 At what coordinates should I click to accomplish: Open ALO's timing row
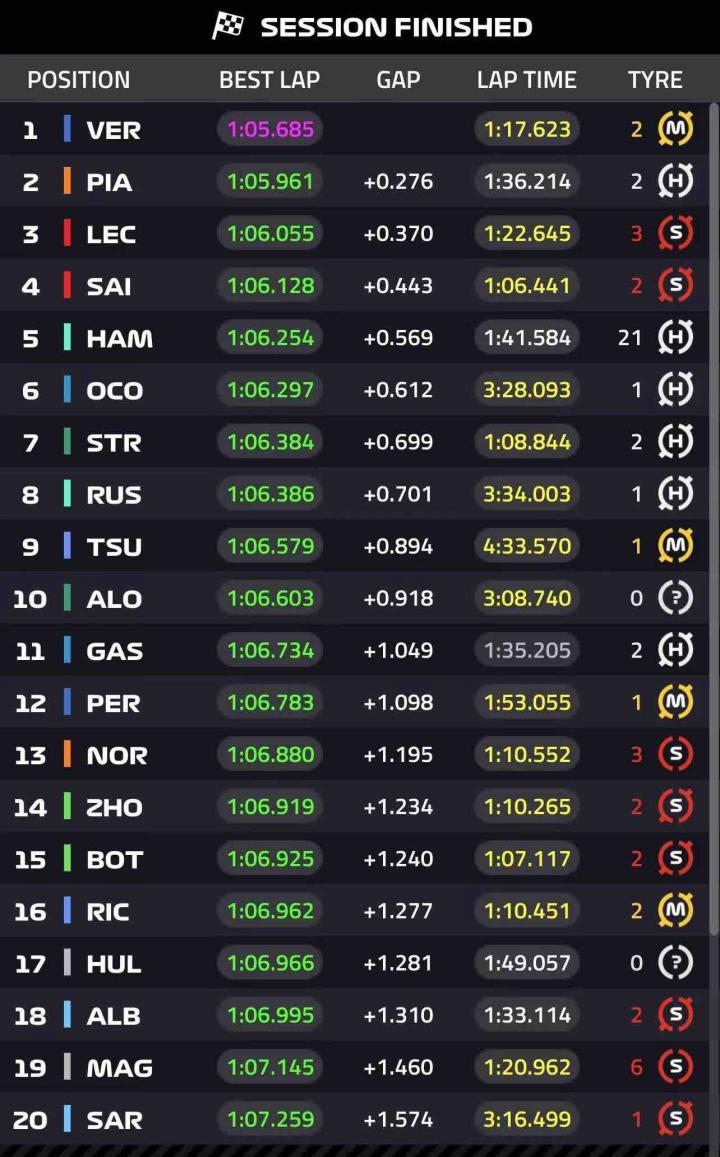click(114, 598)
